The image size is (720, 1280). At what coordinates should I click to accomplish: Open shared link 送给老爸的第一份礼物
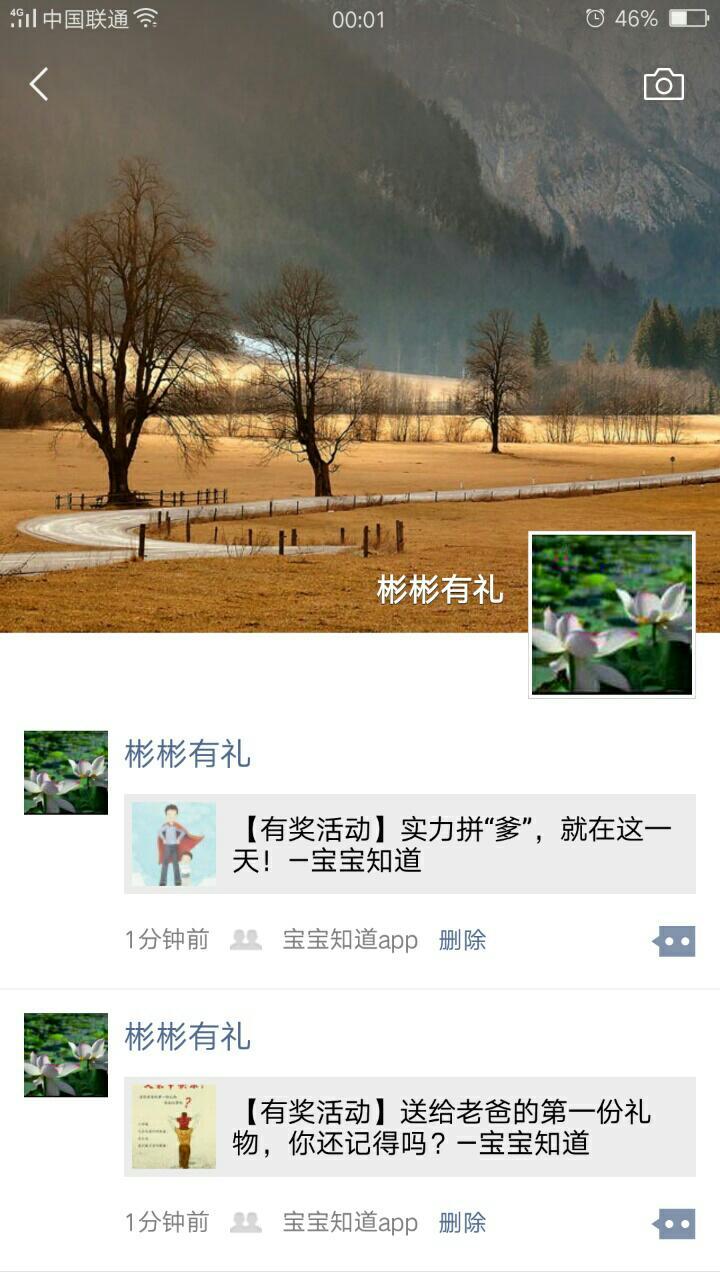tap(410, 1127)
